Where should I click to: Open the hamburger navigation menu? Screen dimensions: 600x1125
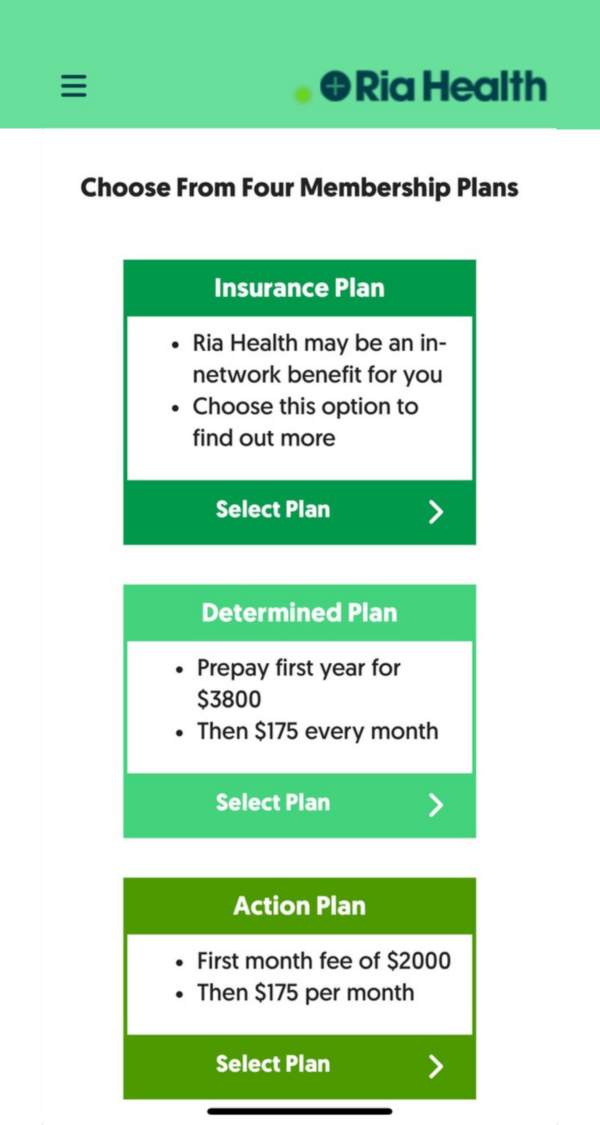coord(74,87)
